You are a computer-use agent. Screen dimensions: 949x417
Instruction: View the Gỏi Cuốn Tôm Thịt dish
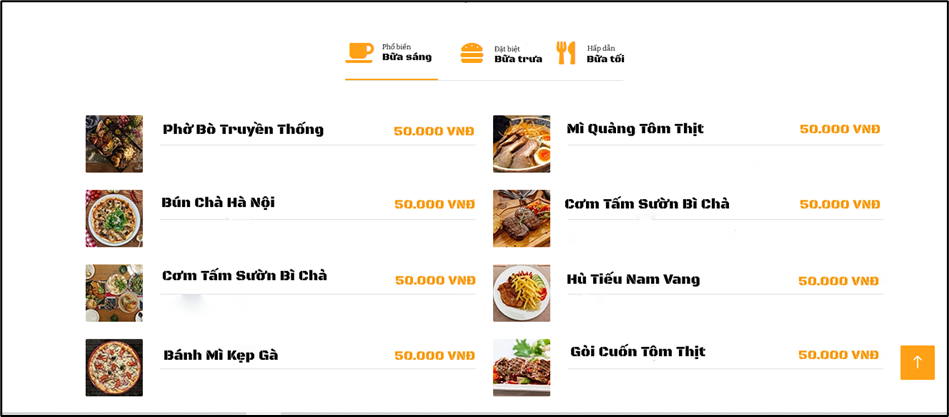point(637,351)
